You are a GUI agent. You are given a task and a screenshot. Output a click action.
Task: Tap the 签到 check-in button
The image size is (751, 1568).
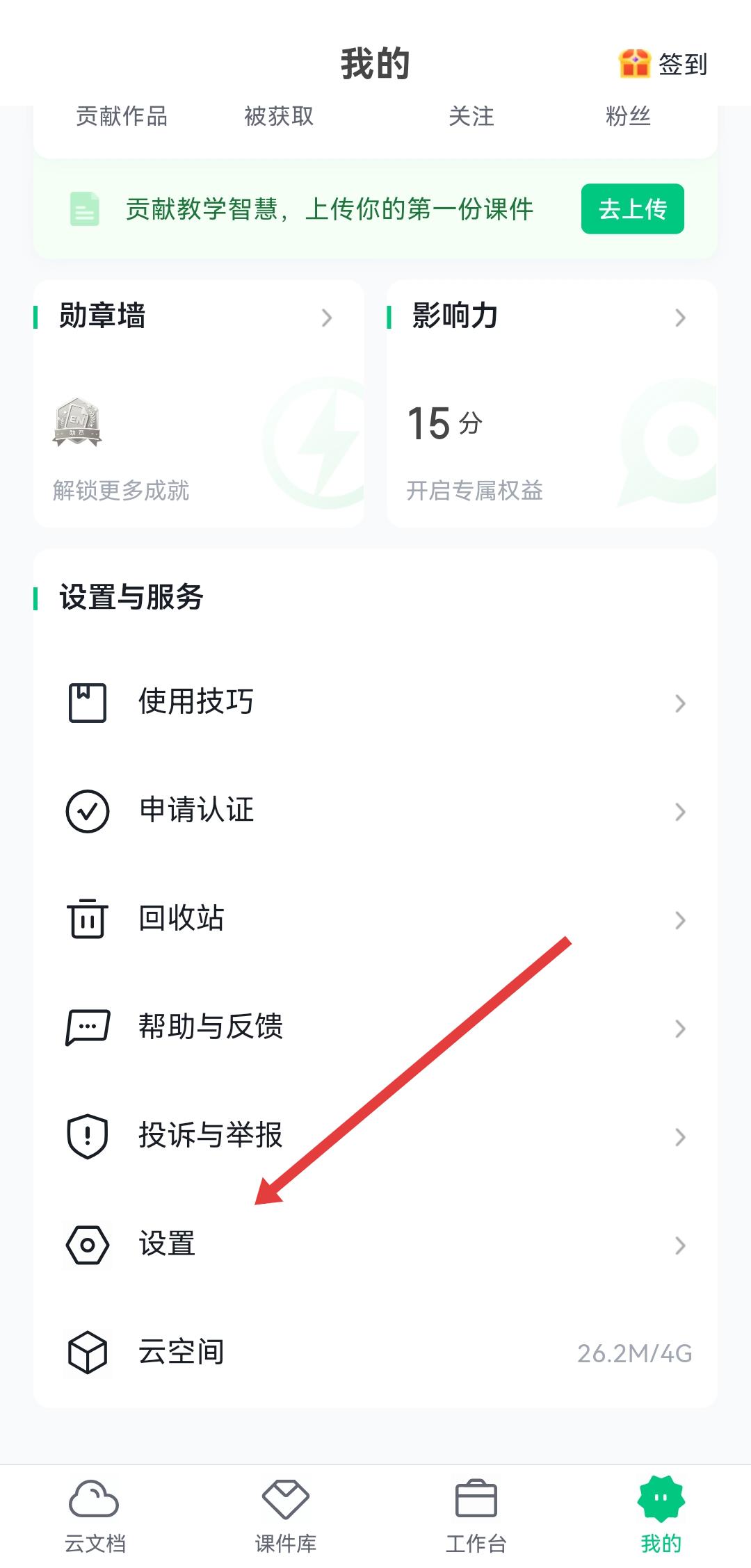click(x=663, y=64)
